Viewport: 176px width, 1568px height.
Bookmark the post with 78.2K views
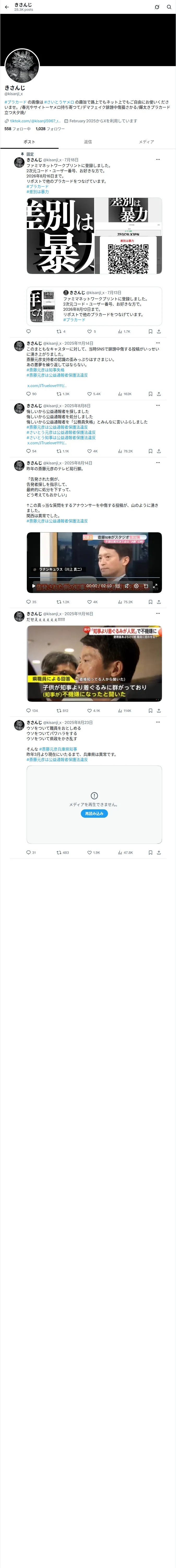pyautogui.click(x=150, y=451)
